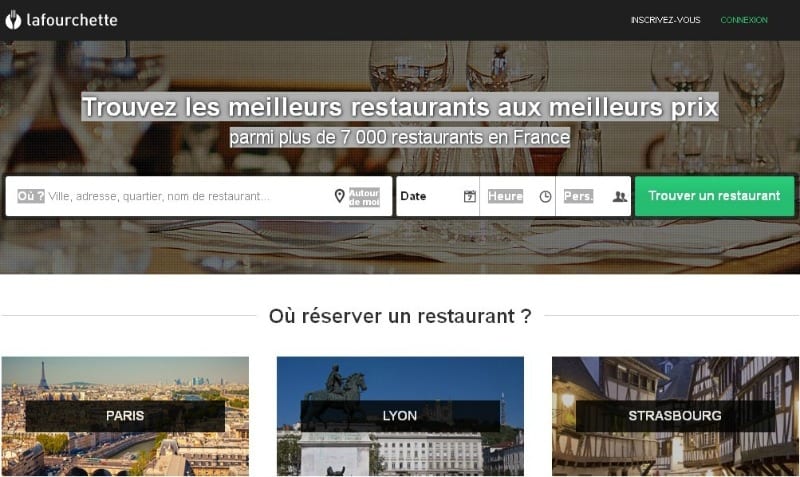Image resolution: width=800 pixels, height=477 pixels.
Task: Tap Trouver un restaurant button
Action: tap(714, 196)
